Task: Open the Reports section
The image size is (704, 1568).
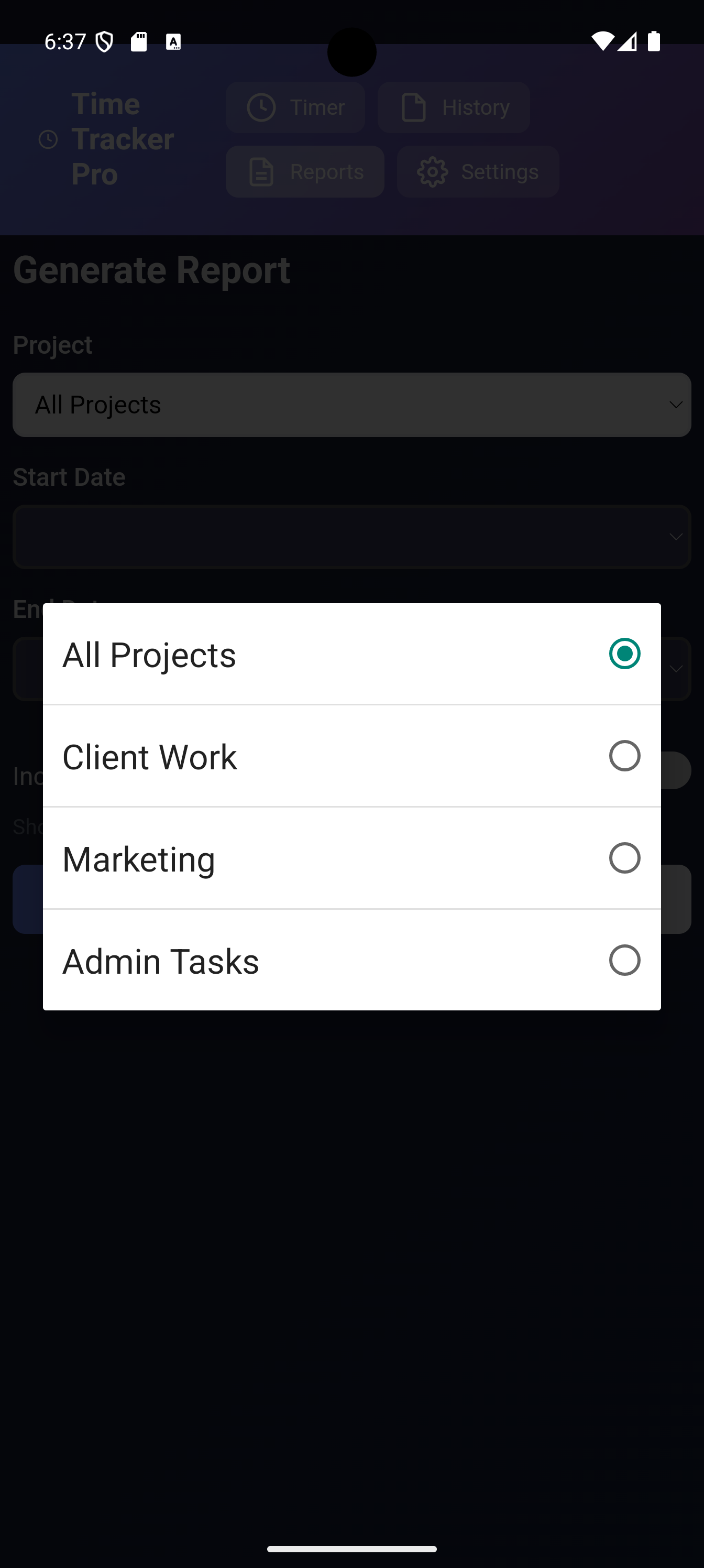Action: 305,172
